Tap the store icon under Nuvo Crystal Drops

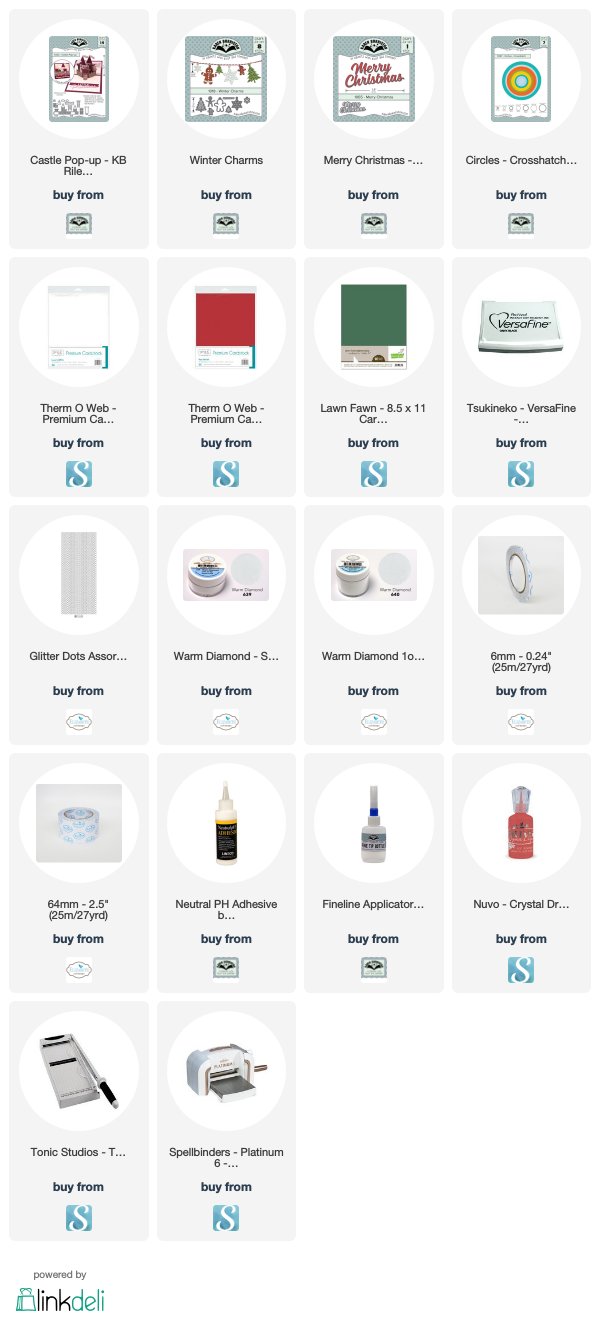[521, 969]
